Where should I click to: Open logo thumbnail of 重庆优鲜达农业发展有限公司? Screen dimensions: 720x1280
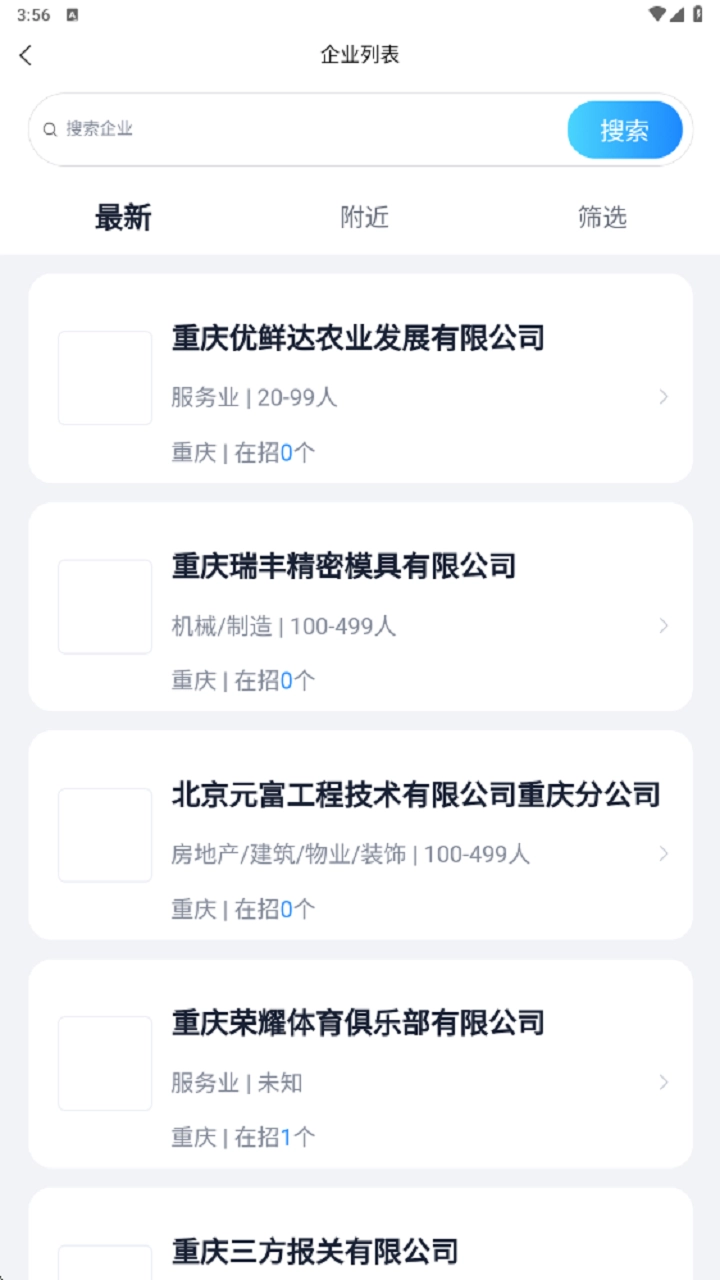104,378
